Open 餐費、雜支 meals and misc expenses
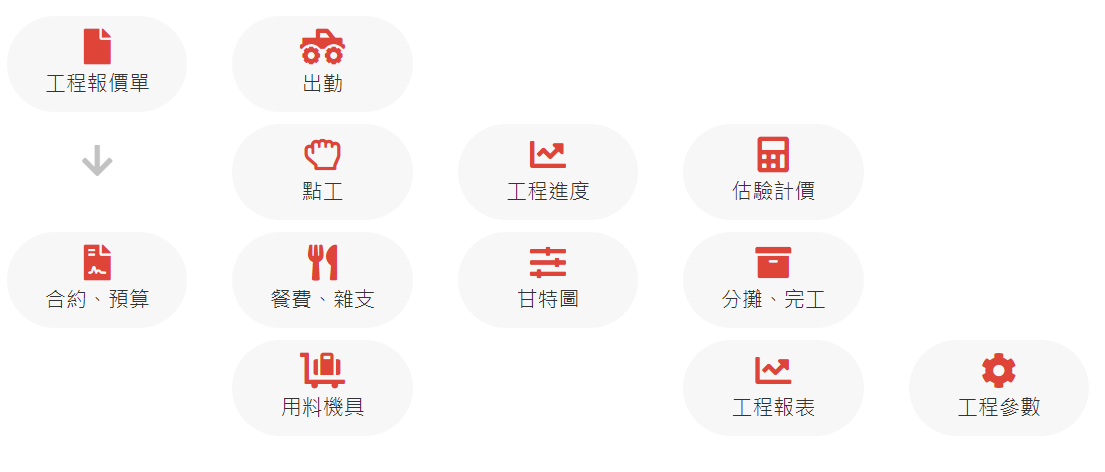The image size is (1105, 472). [322, 280]
